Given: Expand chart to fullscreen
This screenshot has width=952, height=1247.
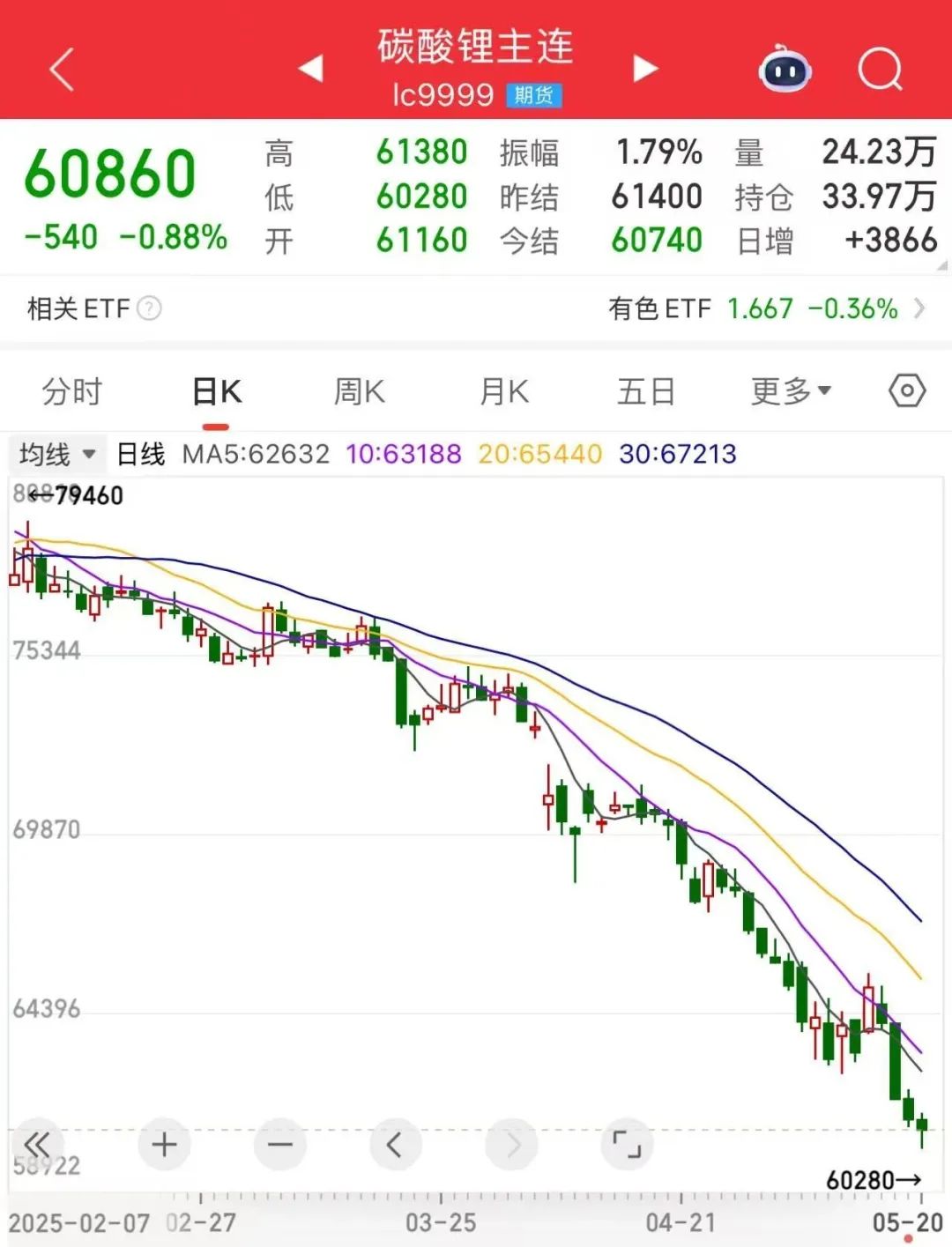Looking at the screenshot, I should click(x=627, y=1145).
